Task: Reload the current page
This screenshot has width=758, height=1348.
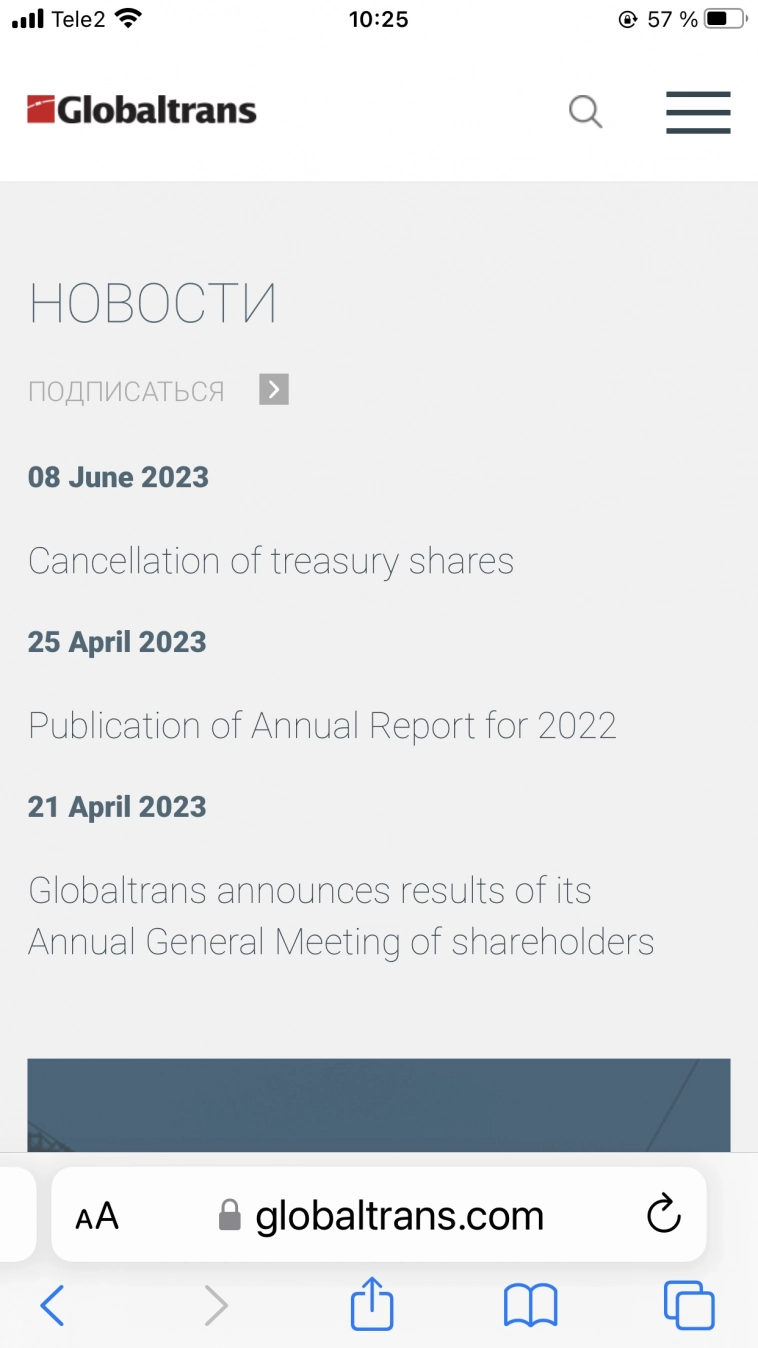Action: point(663,1215)
